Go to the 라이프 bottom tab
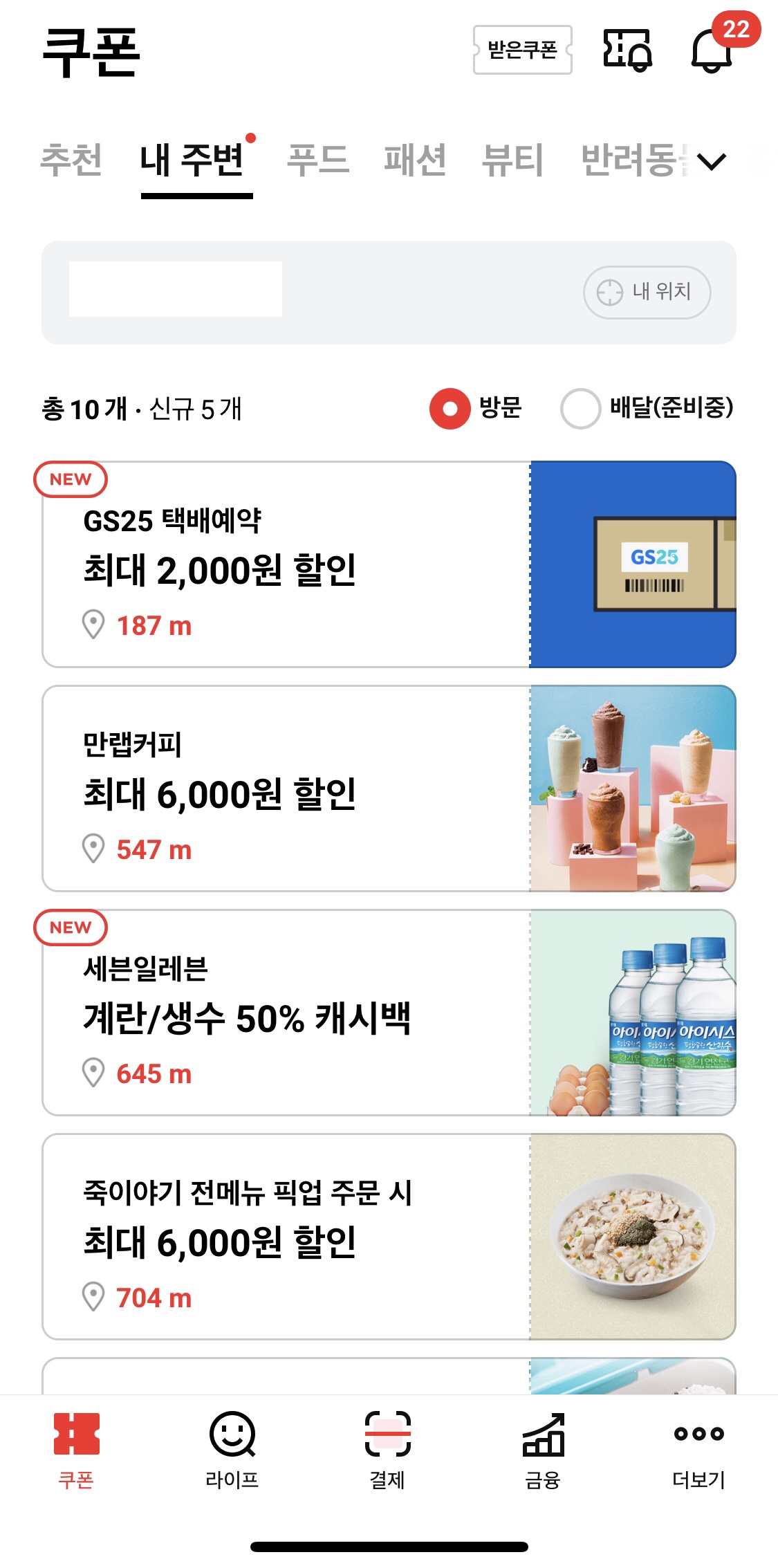778x1568 pixels. coord(232,1450)
